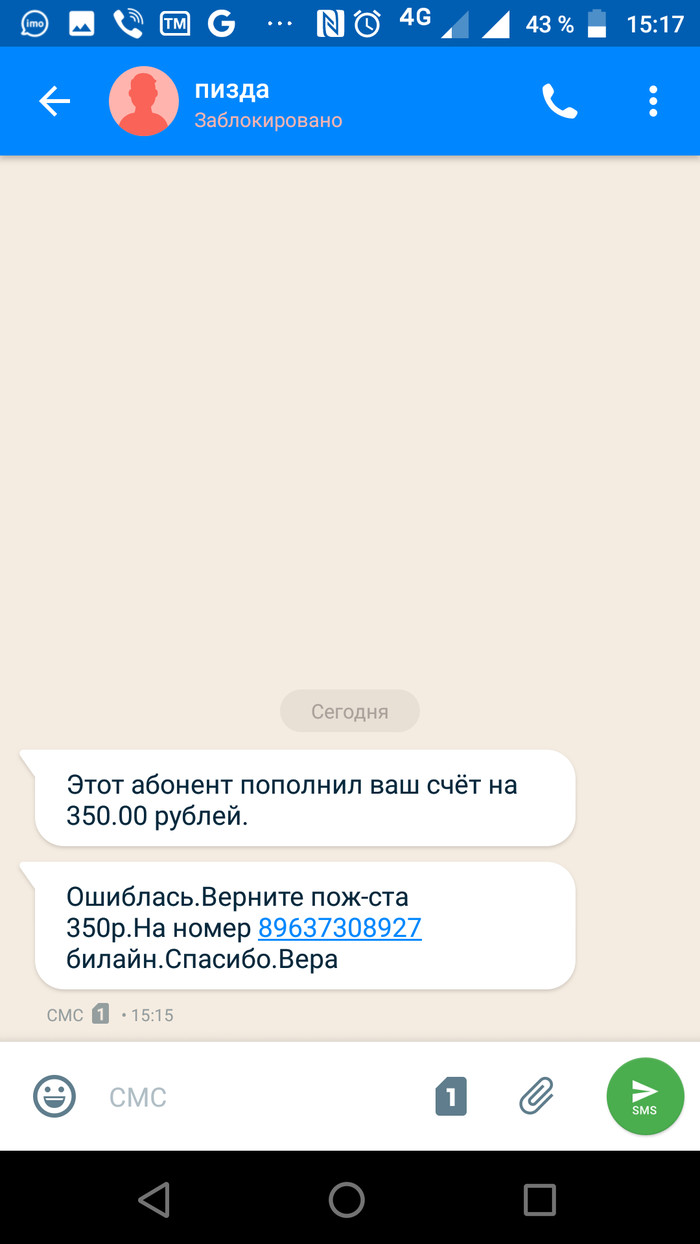Viewport: 700px width, 1244px height.
Task: Send the message with green SMS button
Action: tap(645, 1096)
